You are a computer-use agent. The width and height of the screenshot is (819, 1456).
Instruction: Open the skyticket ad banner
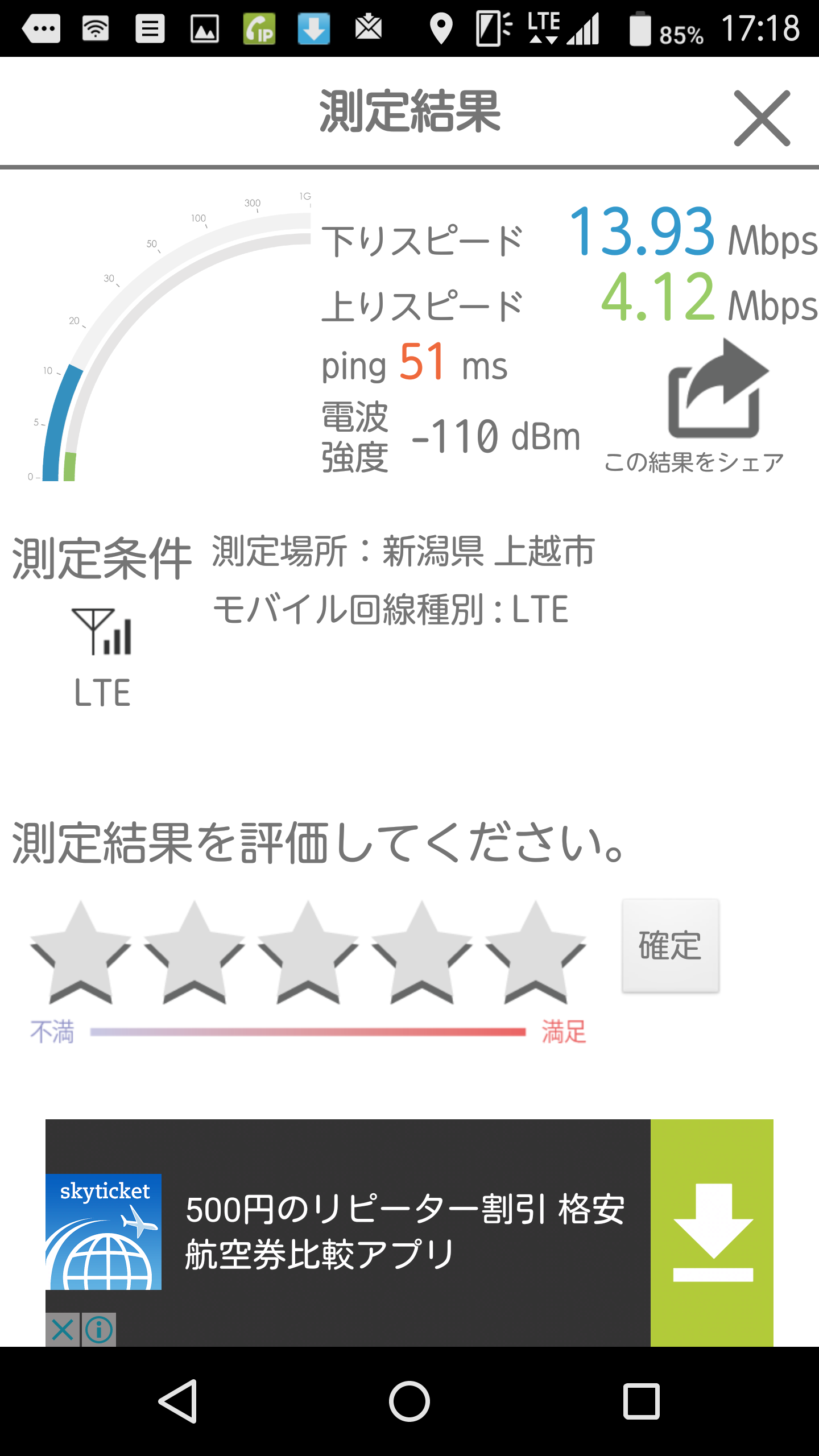point(404,1231)
